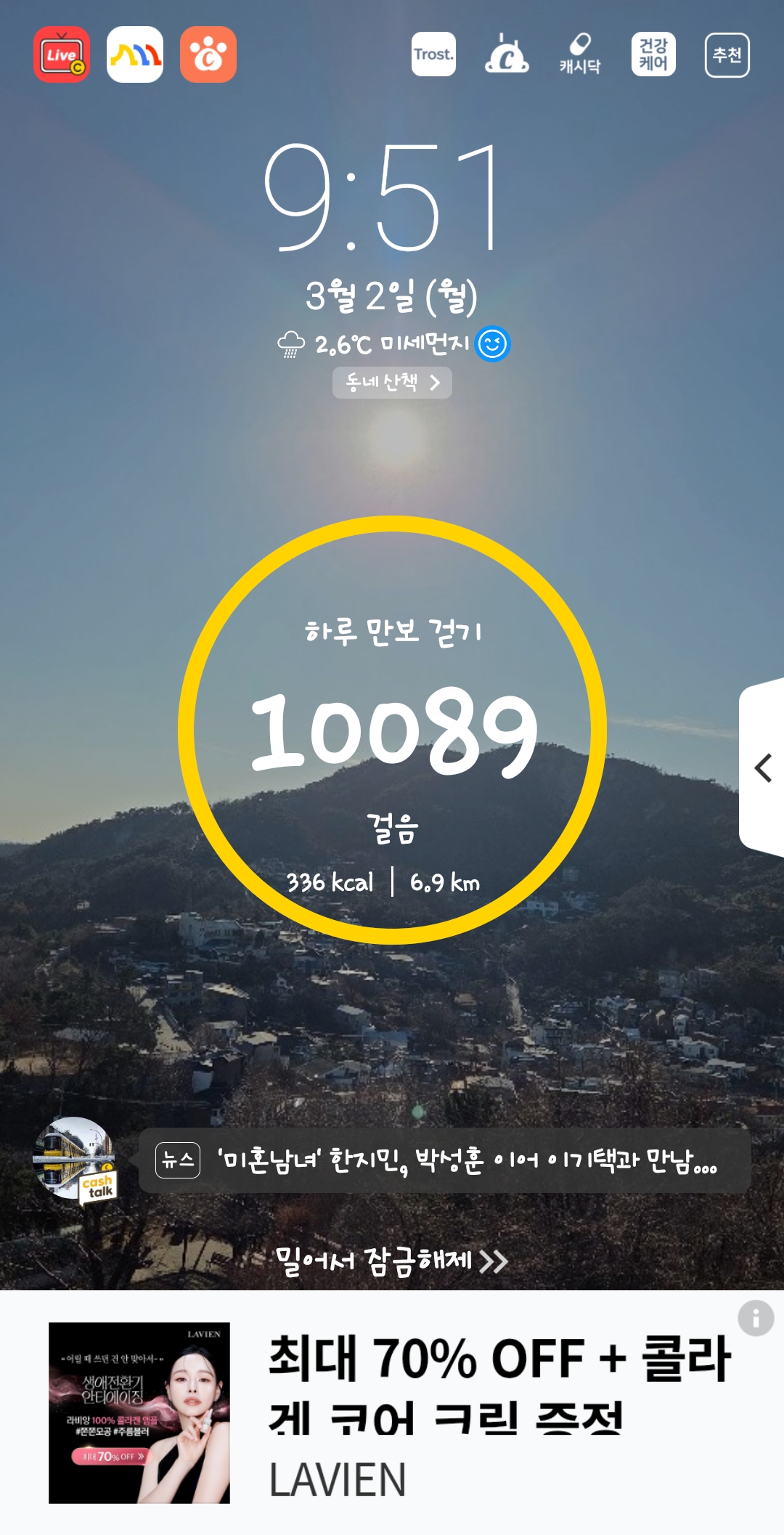
Task: Open the 추천 recommendations button
Action: coord(727,54)
